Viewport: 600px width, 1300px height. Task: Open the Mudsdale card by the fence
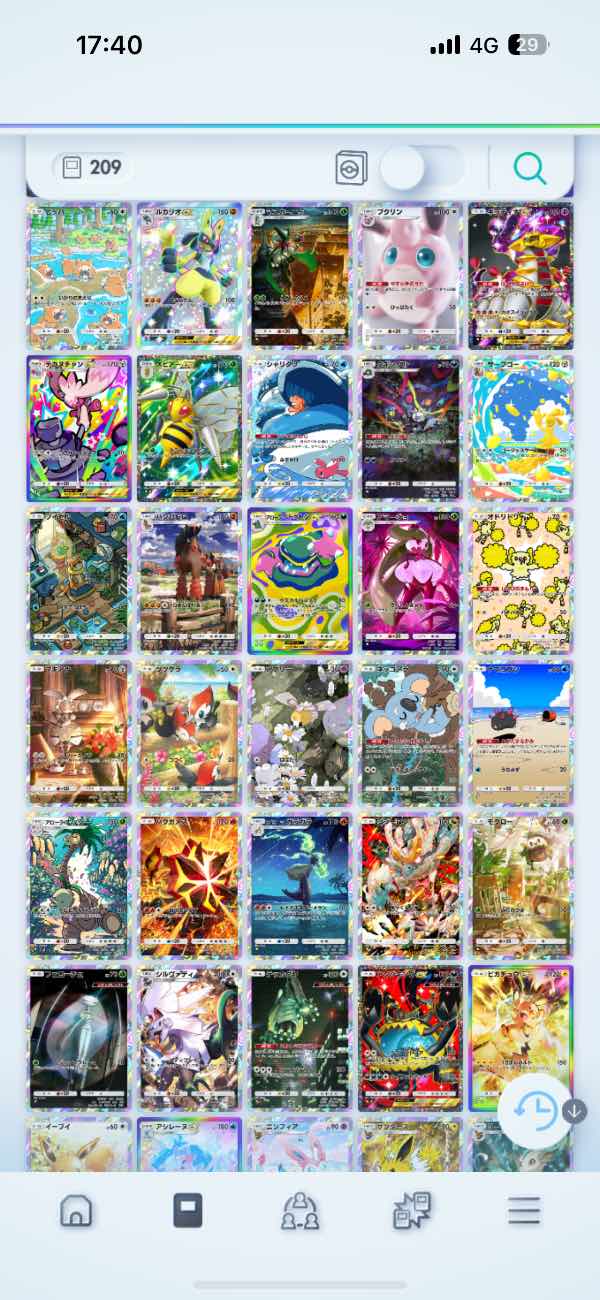[x=189, y=580]
